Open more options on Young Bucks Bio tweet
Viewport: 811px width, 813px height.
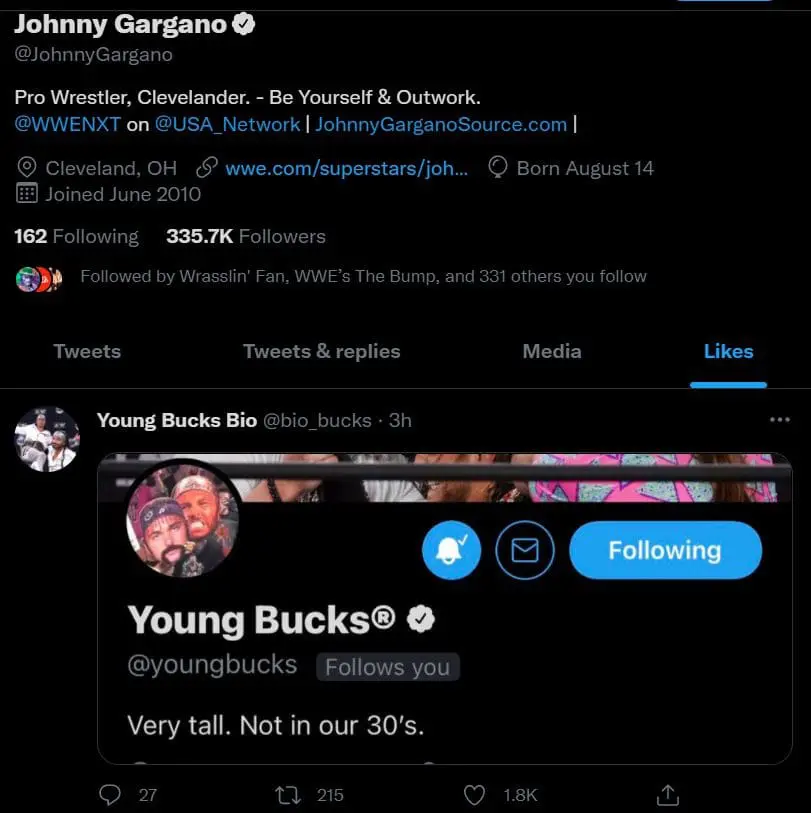coord(780,420)
